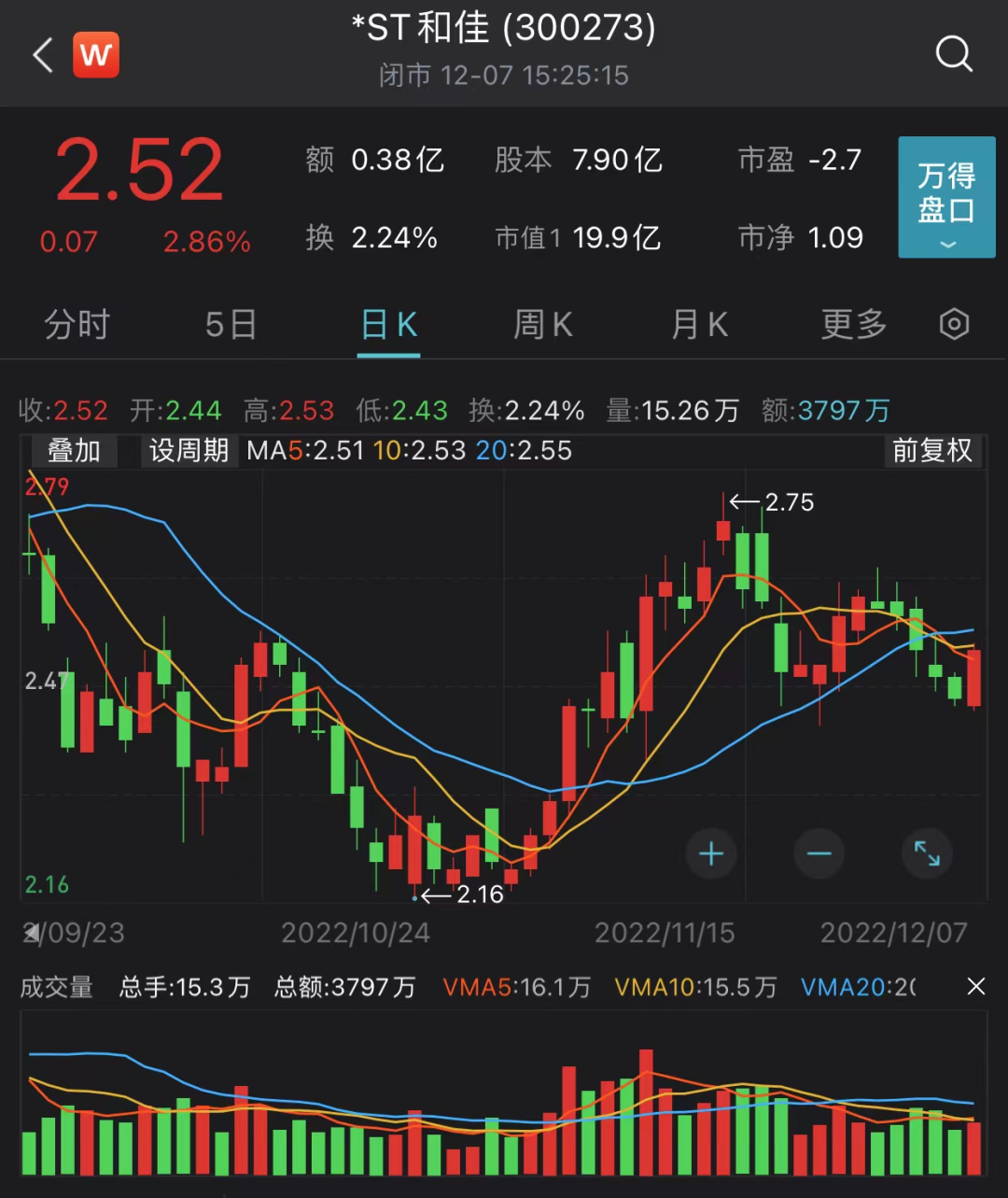This screenshot has width=1008, height=1198.
Task: Open Wind home via the W logo
Action: pos(96,54)
